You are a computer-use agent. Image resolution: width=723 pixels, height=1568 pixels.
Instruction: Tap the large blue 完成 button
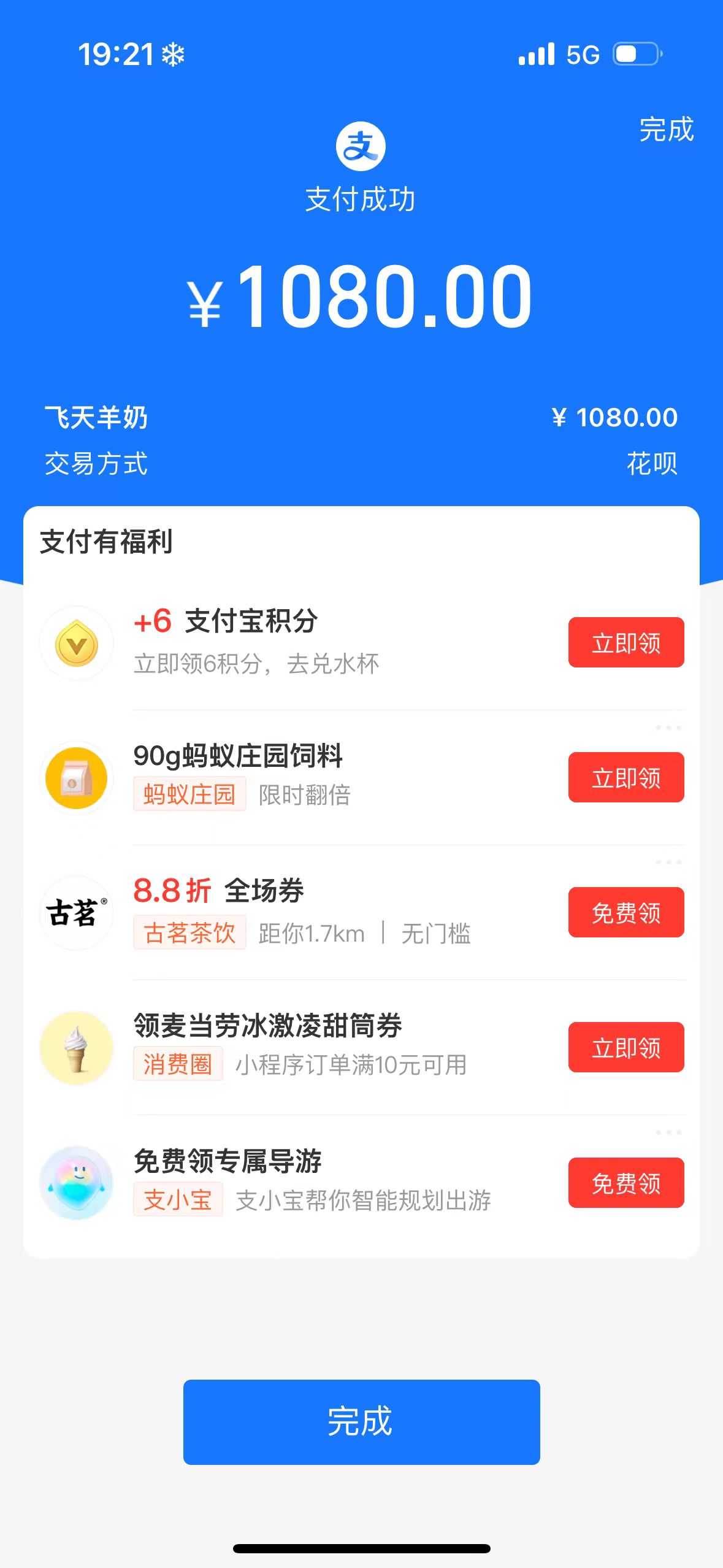coord(361,1421)
